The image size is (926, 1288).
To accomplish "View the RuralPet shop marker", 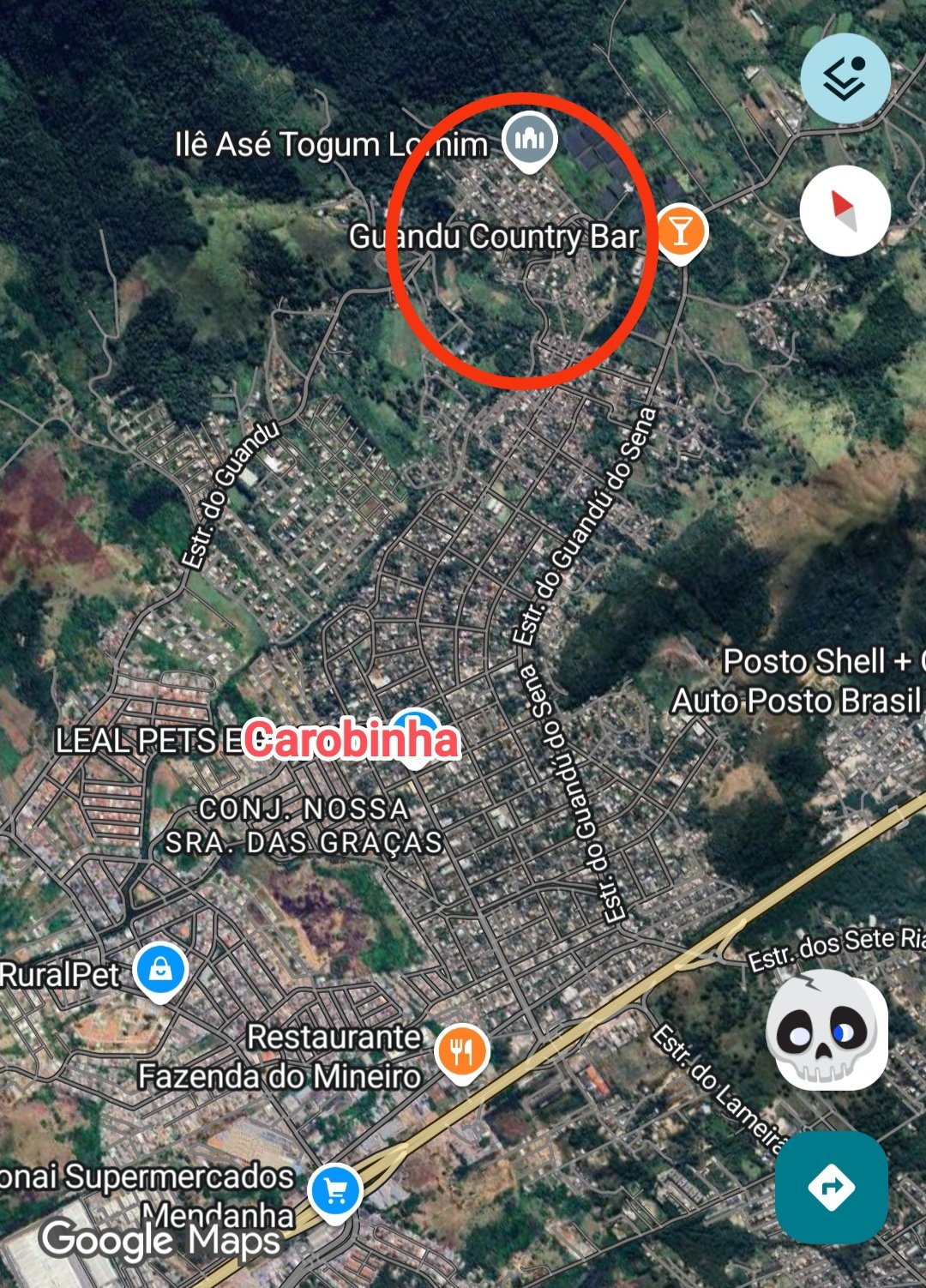I will click(160, 970).
